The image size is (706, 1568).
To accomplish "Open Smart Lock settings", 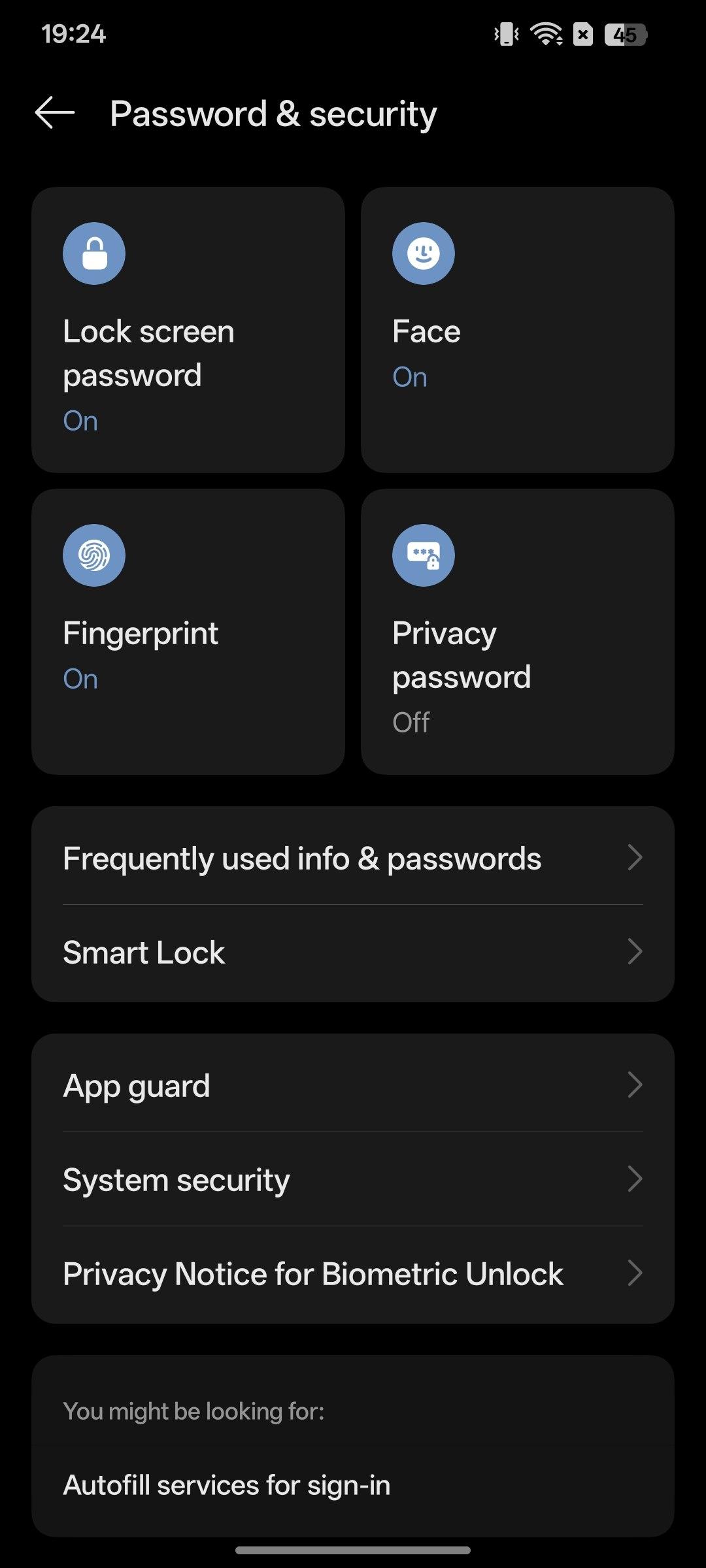I will pos(353,952).
